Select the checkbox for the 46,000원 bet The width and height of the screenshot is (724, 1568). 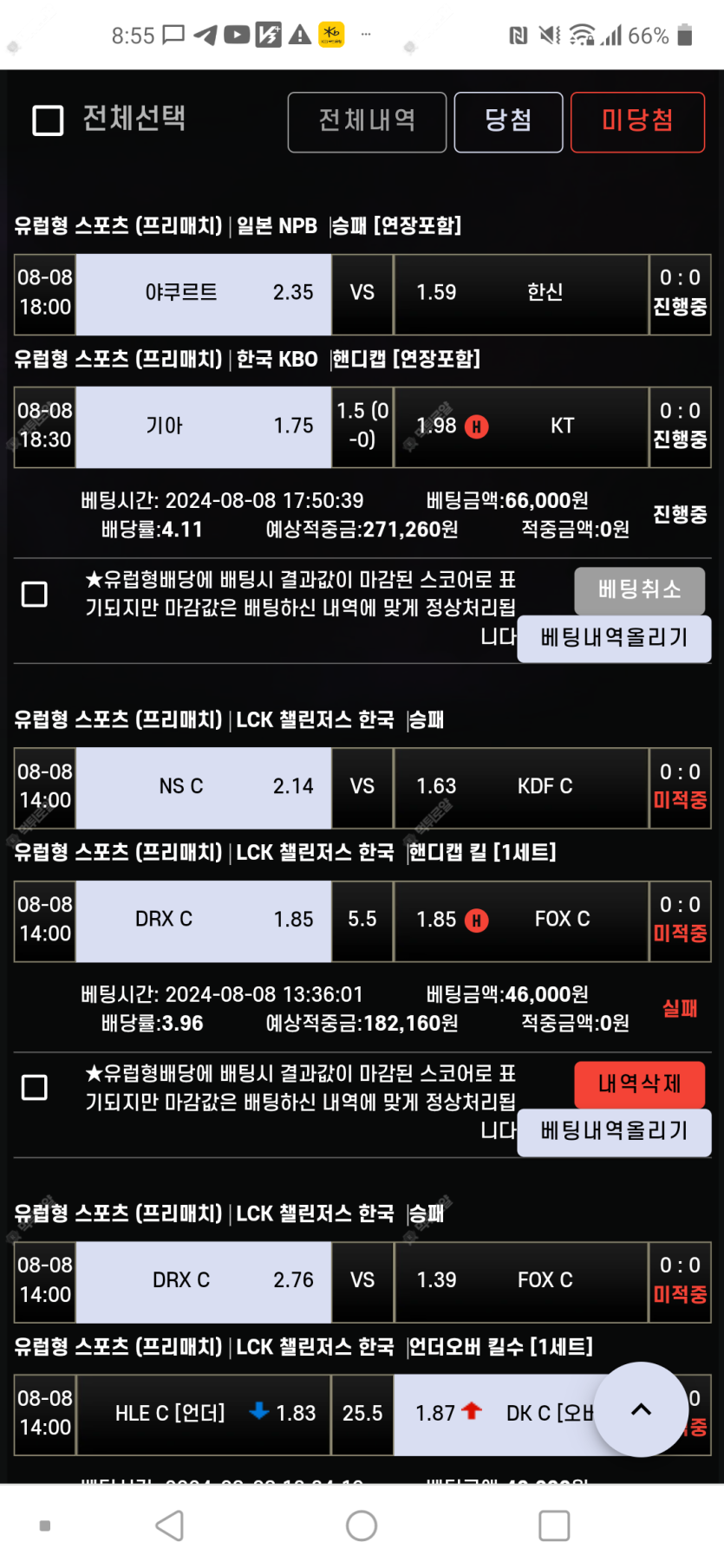pyautogui.click(x=35, y=1087)
